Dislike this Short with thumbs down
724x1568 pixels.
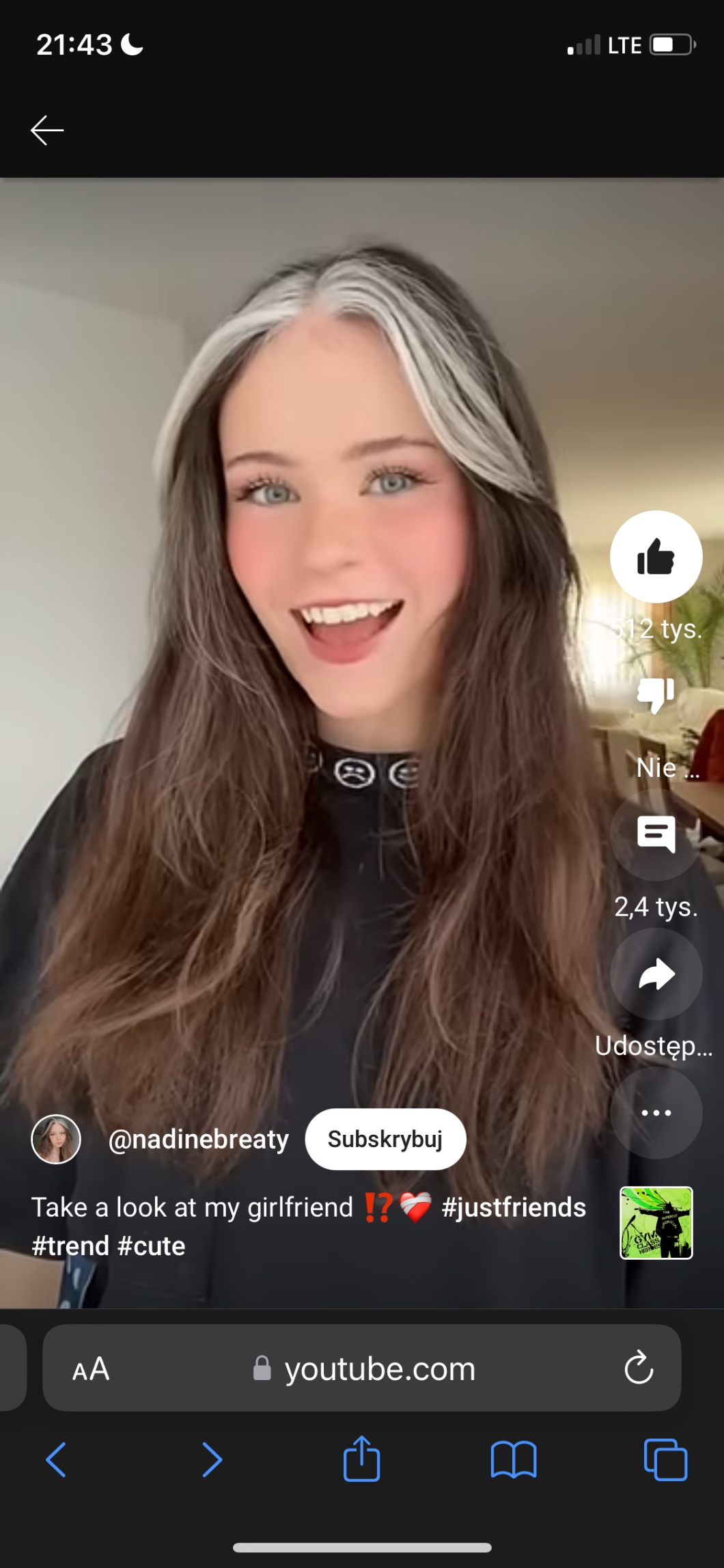coord(656,696)
